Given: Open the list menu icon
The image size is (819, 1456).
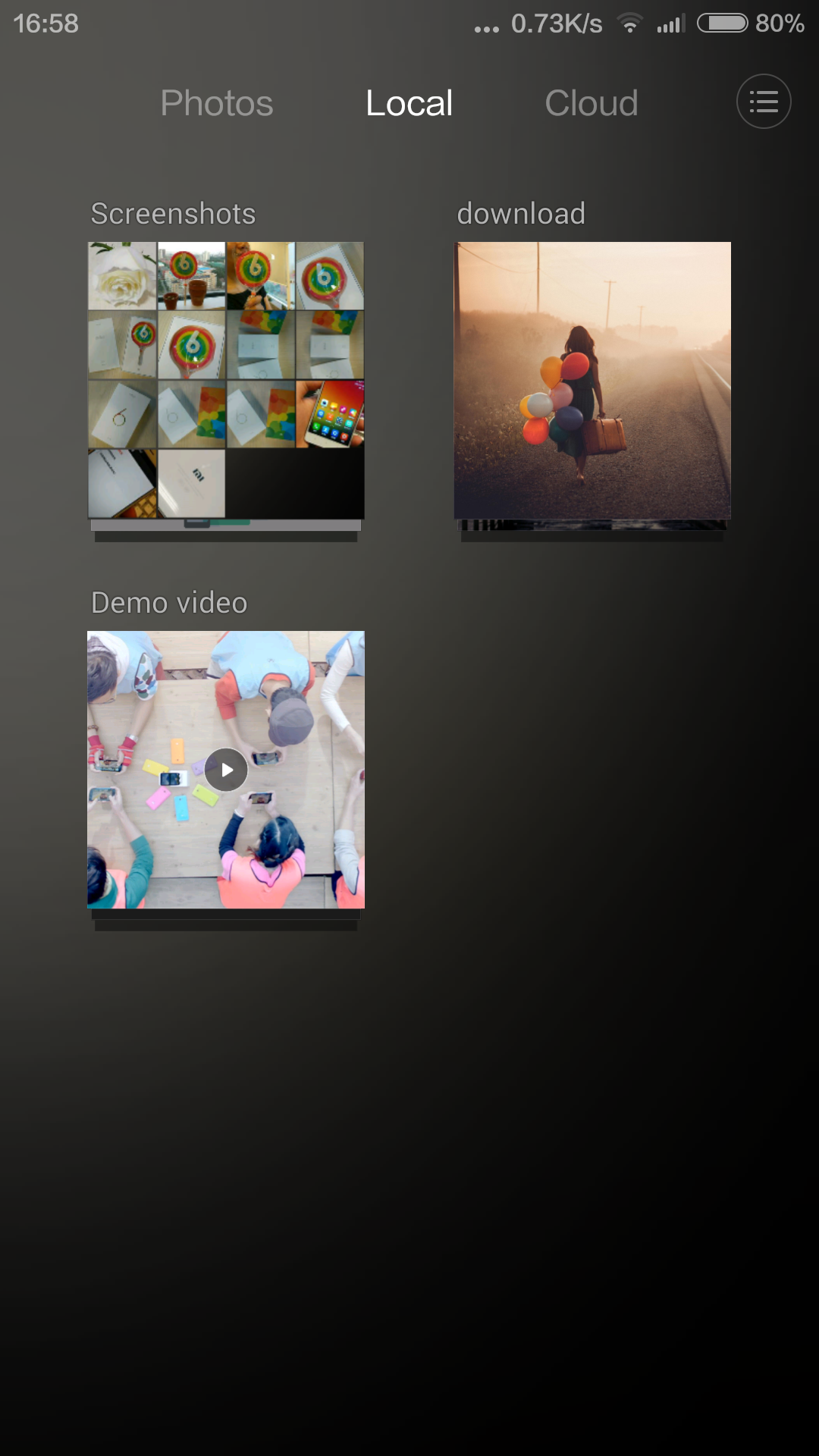Looking at the screenshot, I should click(764, 102).
